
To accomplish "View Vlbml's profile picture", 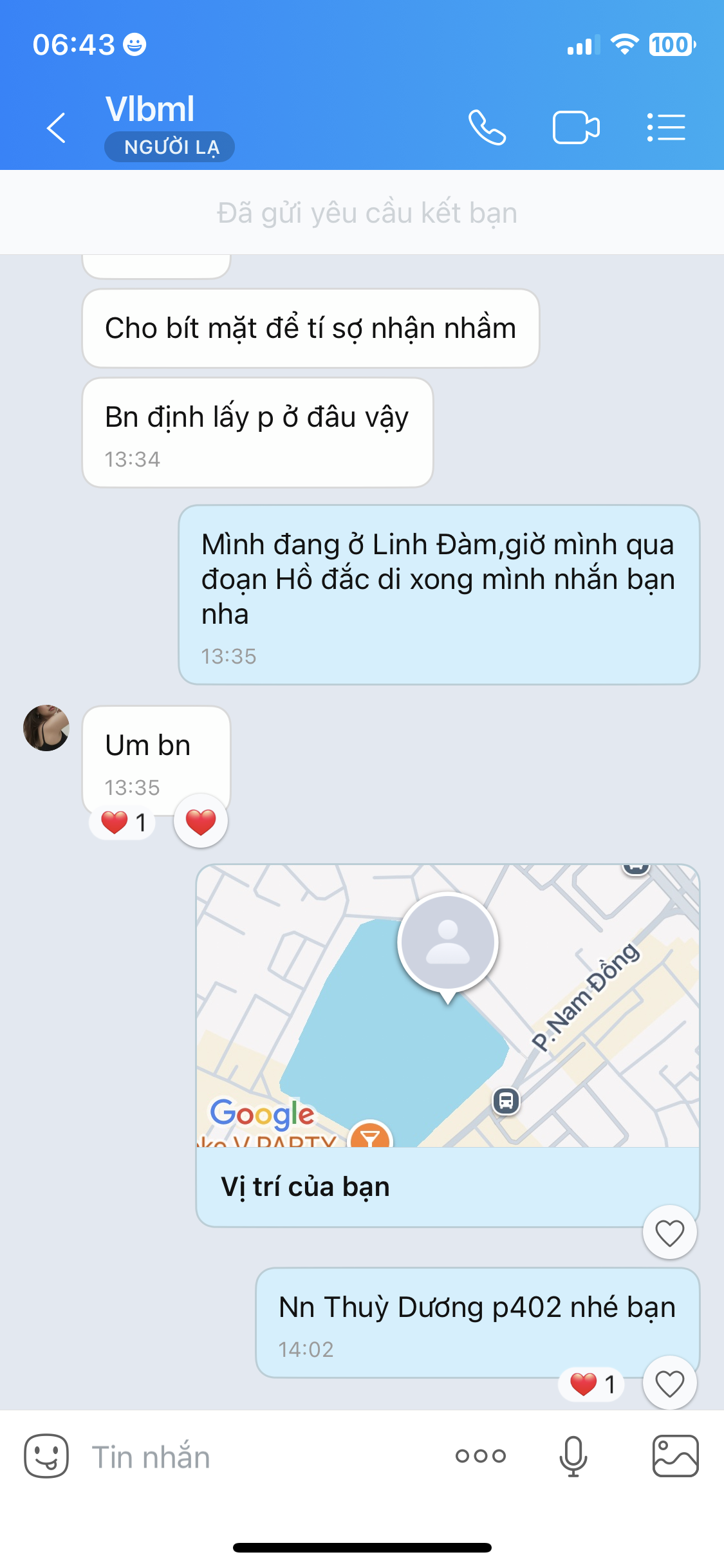I will coord(46,728).
